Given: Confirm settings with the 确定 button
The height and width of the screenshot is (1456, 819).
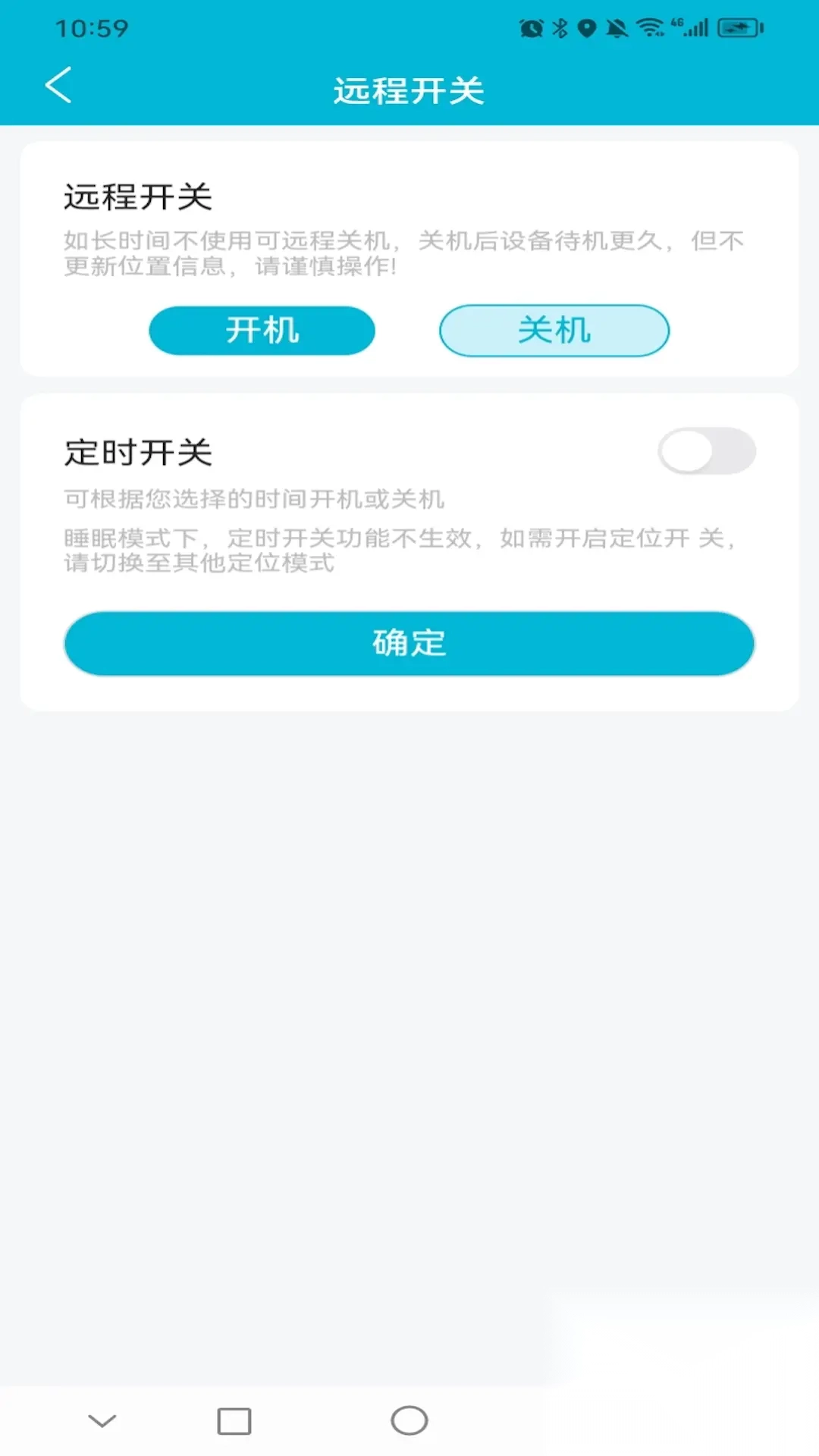Looking at the screenshot, I should pyautogui.click(x=409, y=643).
